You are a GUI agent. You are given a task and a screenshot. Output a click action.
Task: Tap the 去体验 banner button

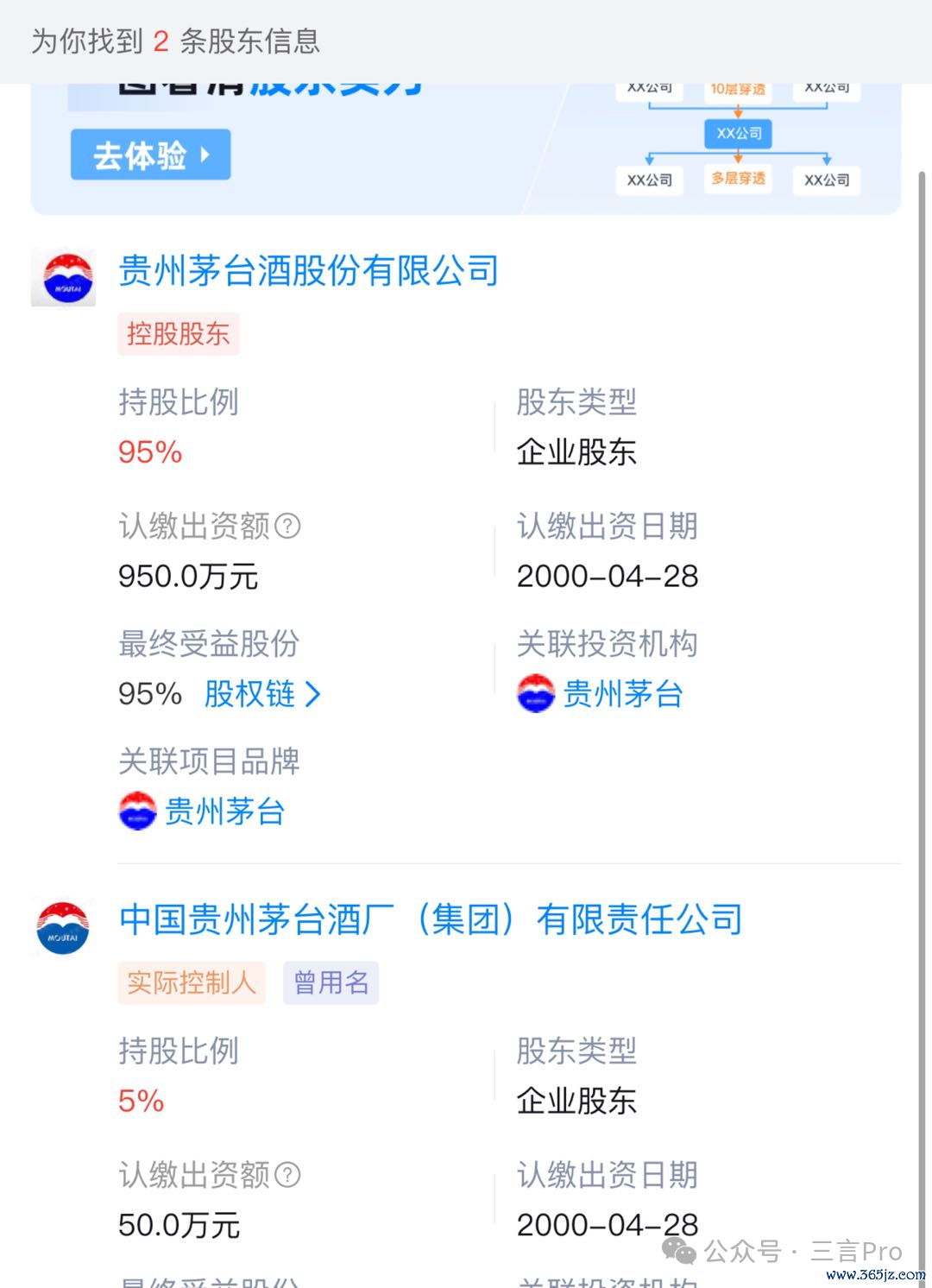[x=150, y=155]
